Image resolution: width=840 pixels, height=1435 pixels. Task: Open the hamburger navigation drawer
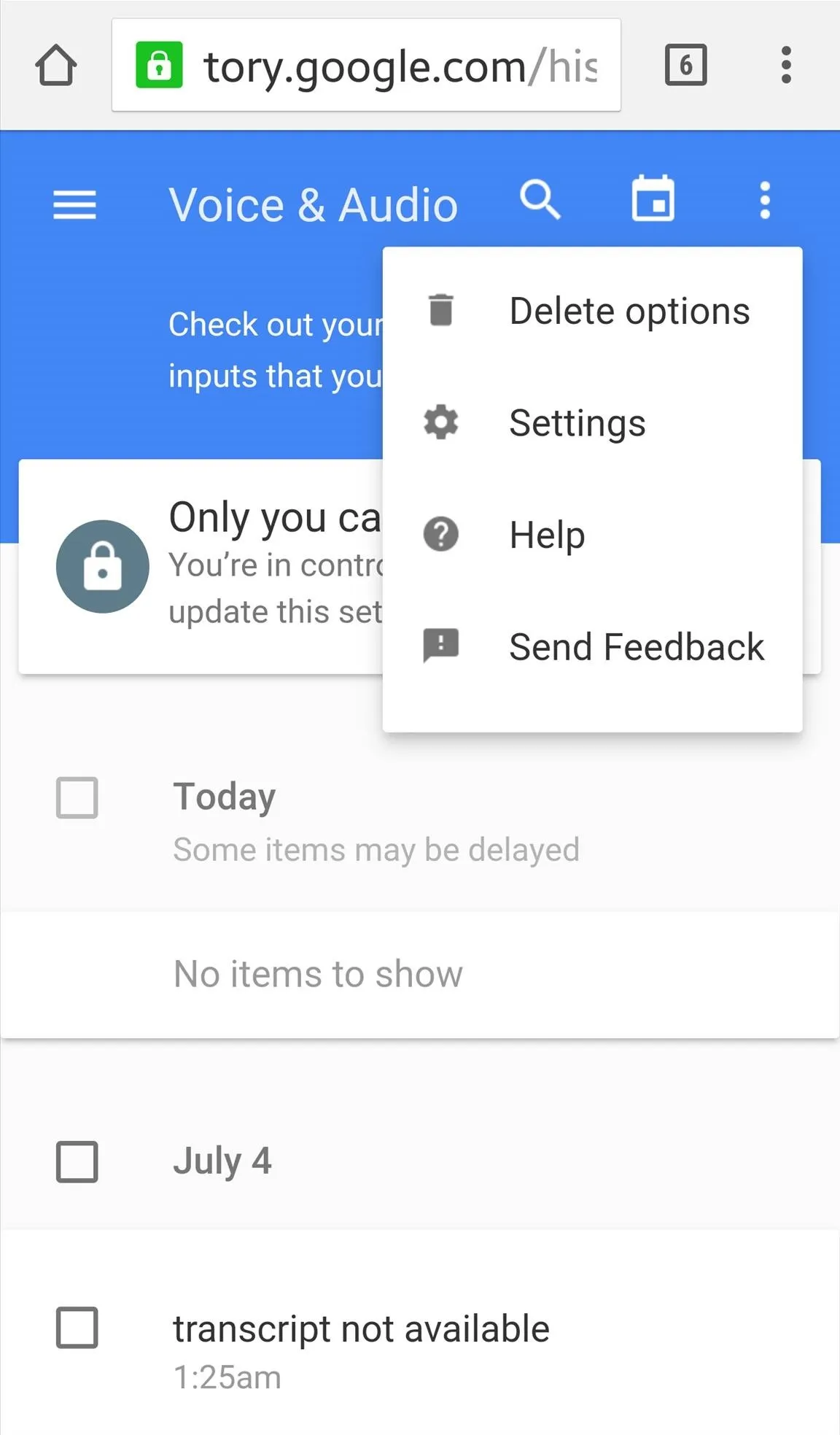pyautogui.click(x=74, y=204)
